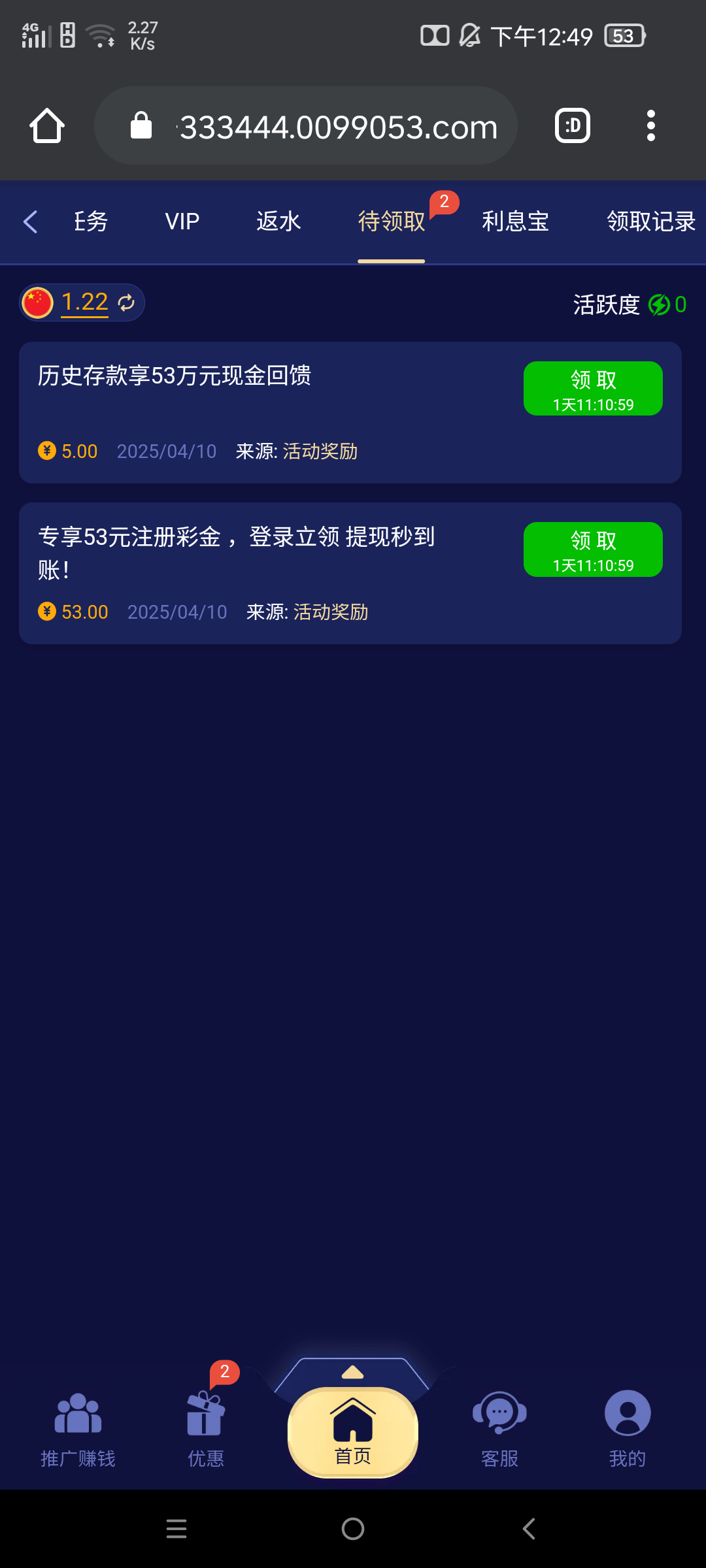Claim the 专享53元注册彩金 reward
This screenshot has height=1568, width=706.
[593, 549]
